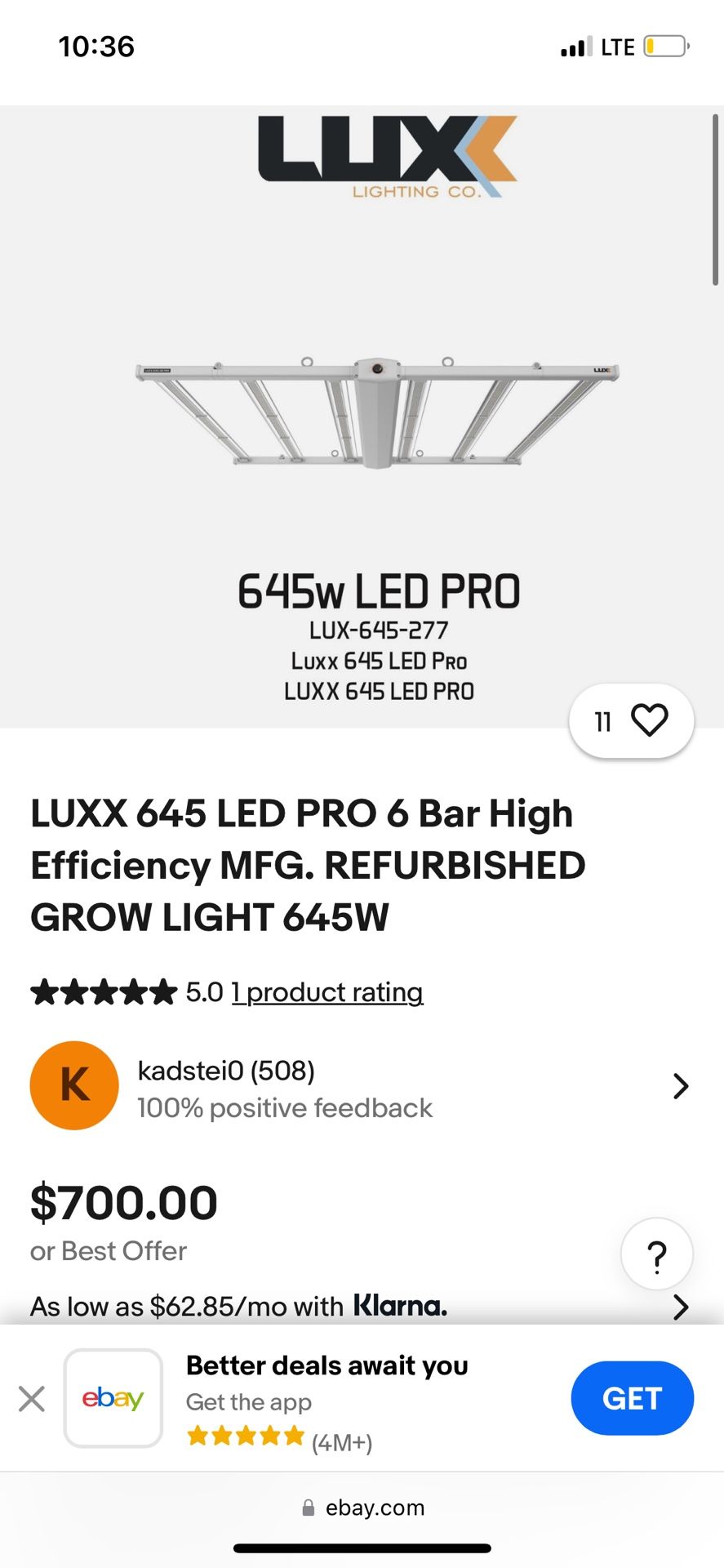The image size is (724, 1568).
Task: Tap the GET button to download the app
Action: click(632, 1398)
